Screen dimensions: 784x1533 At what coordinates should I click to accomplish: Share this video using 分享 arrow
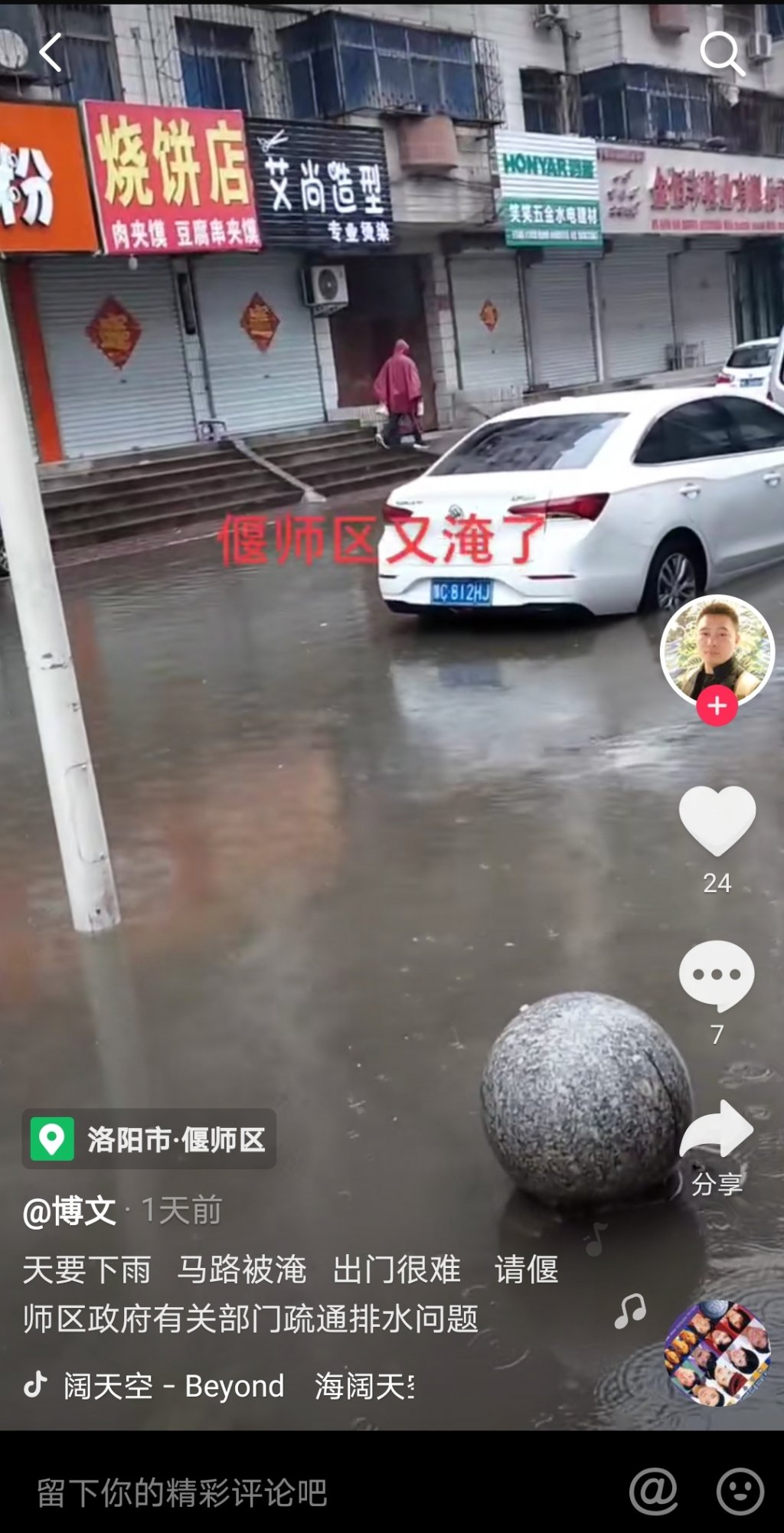(717, 1131)
